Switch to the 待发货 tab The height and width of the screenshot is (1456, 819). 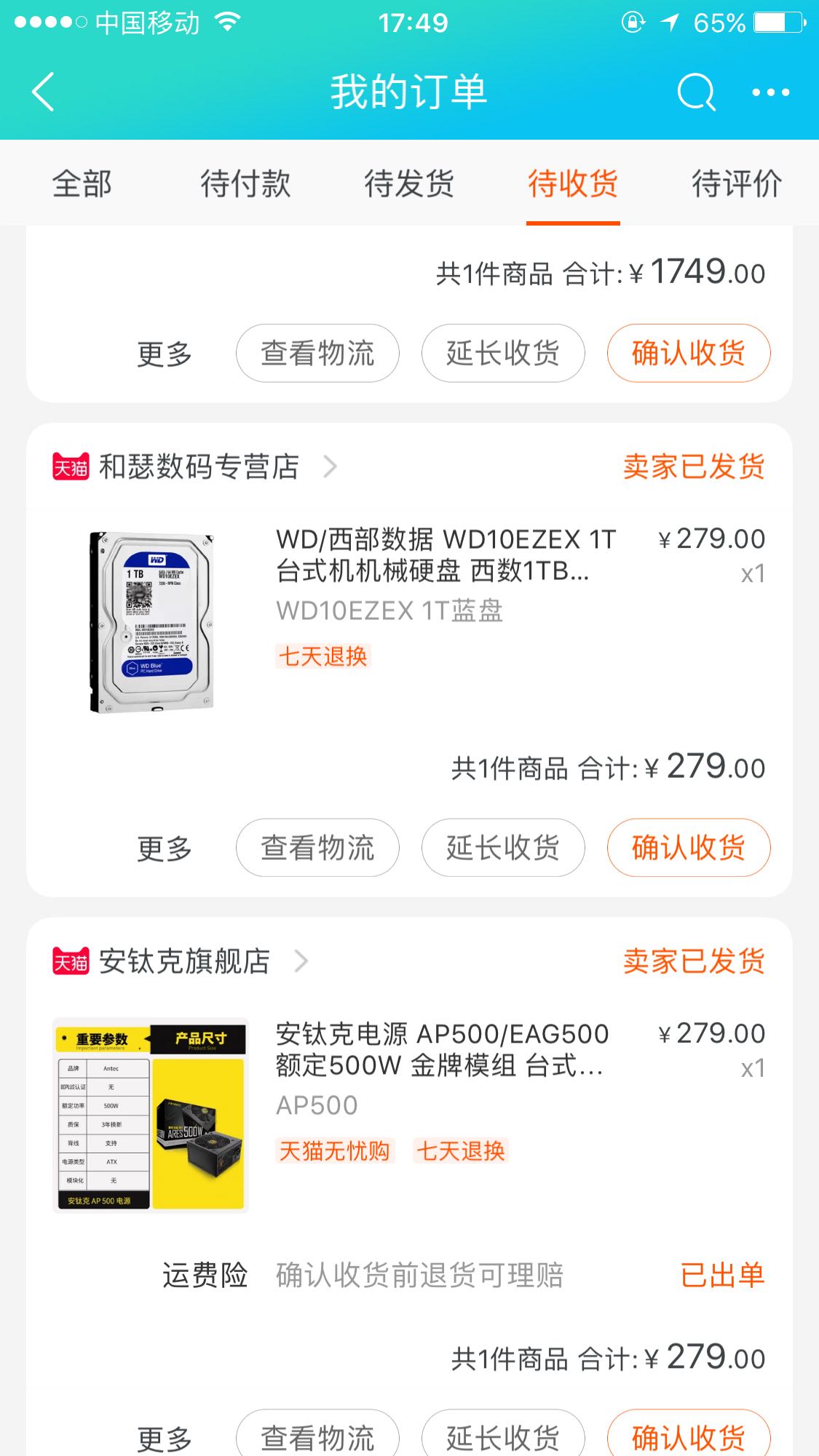click(x=409, y=183)
